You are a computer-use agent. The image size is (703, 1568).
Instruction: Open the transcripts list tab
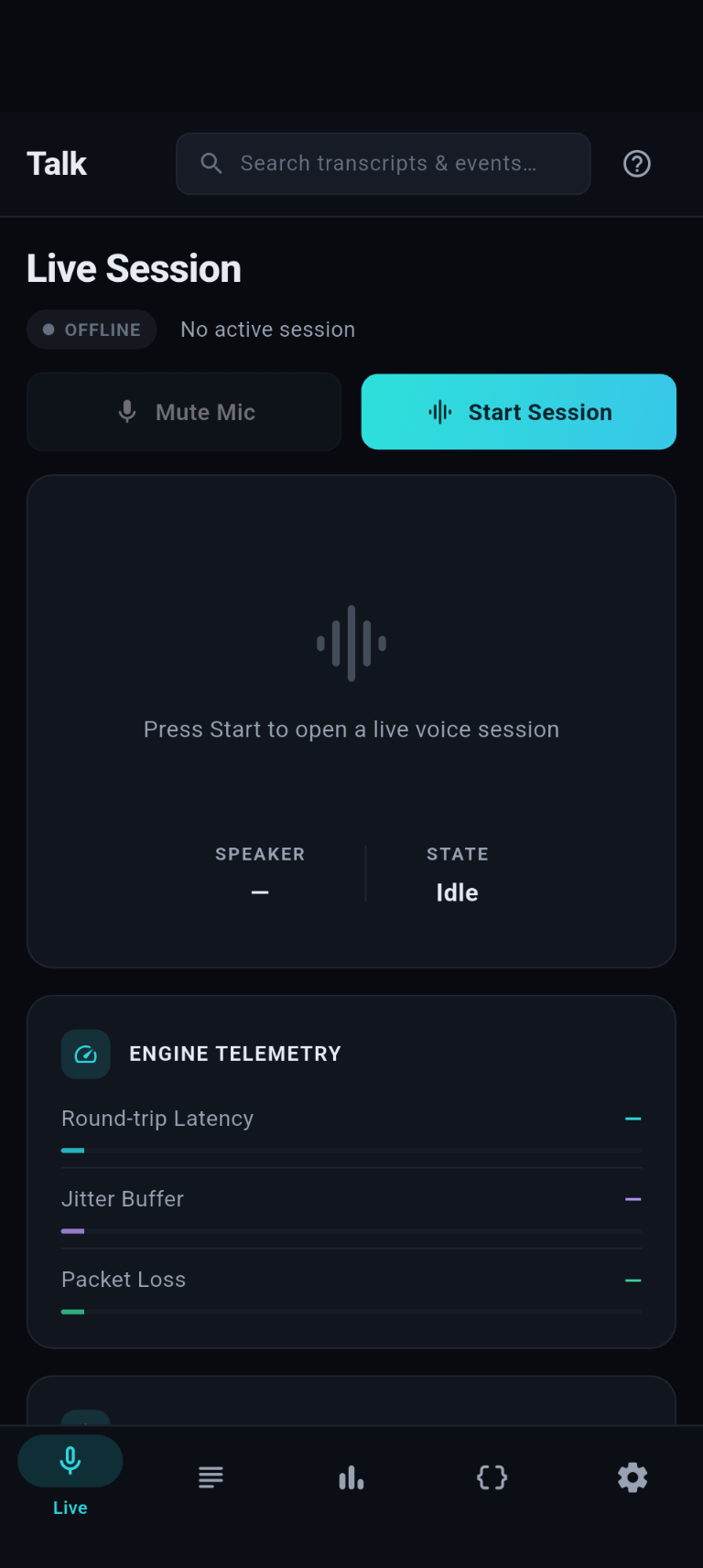pyautogui.click(x=211, y=1477)
